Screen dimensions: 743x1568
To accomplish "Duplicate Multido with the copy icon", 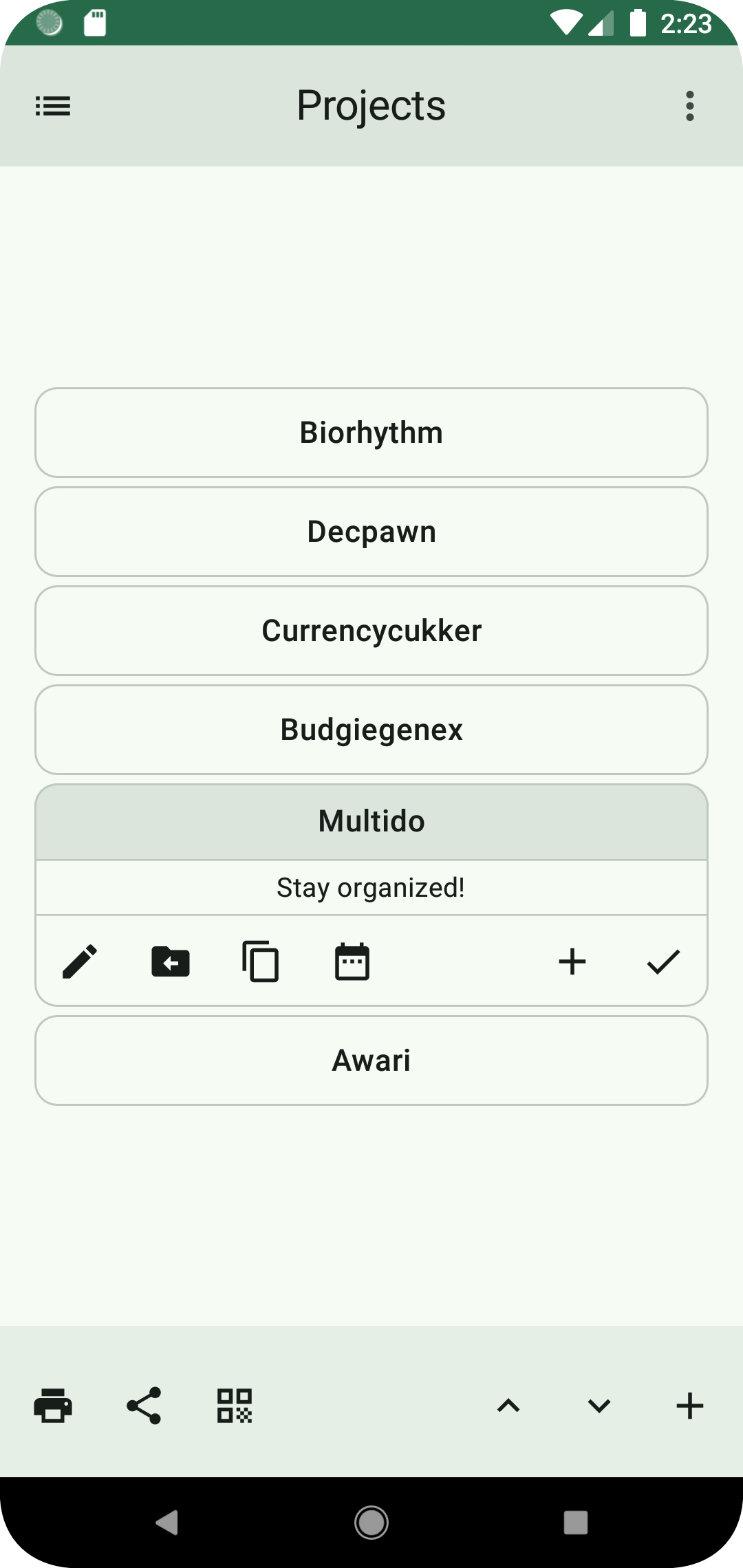I will [261, 961].
